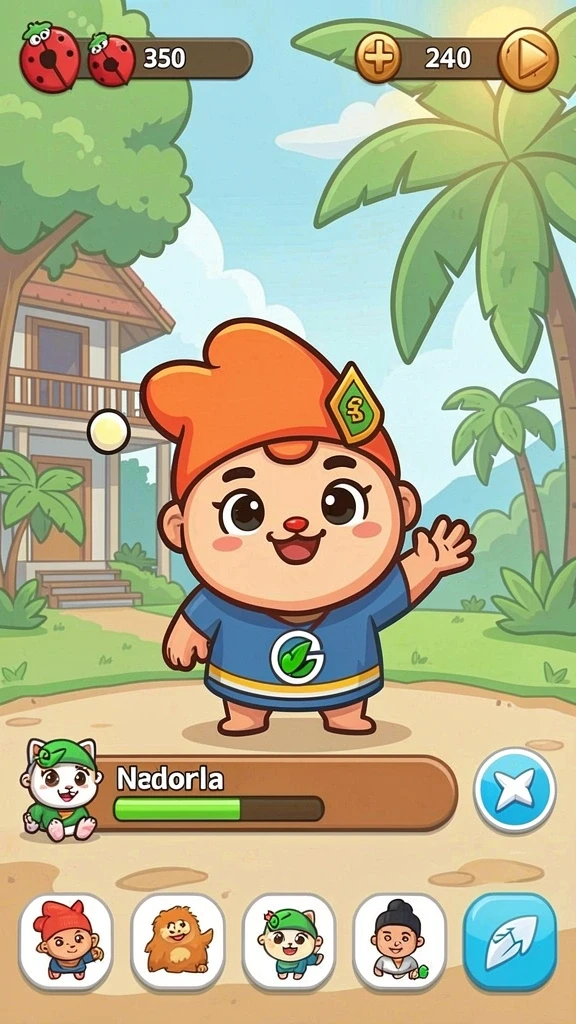The image size is (576, 1024).
Task: Tap the blue feather action button
Action: coord(510,941)
